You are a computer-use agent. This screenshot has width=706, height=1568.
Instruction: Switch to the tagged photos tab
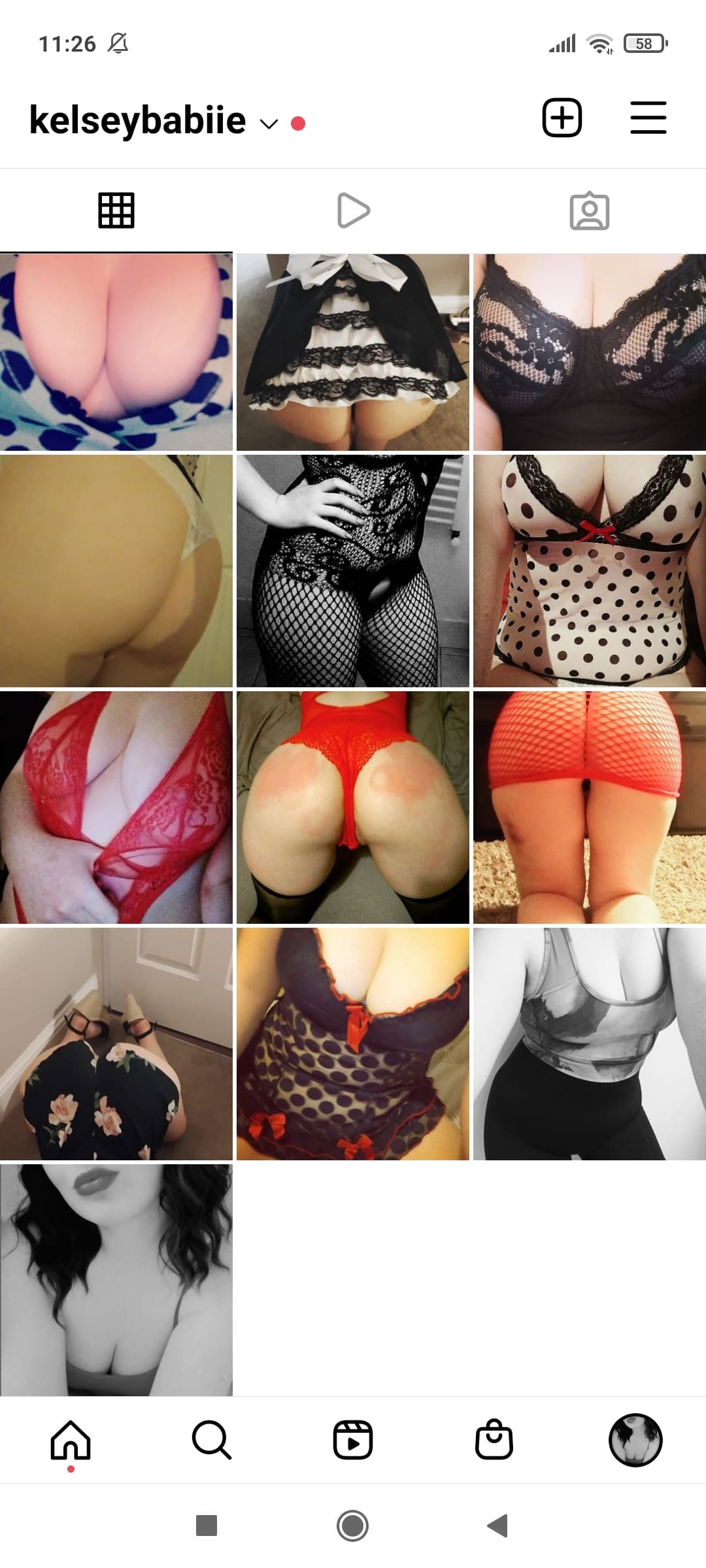(590, 210)
